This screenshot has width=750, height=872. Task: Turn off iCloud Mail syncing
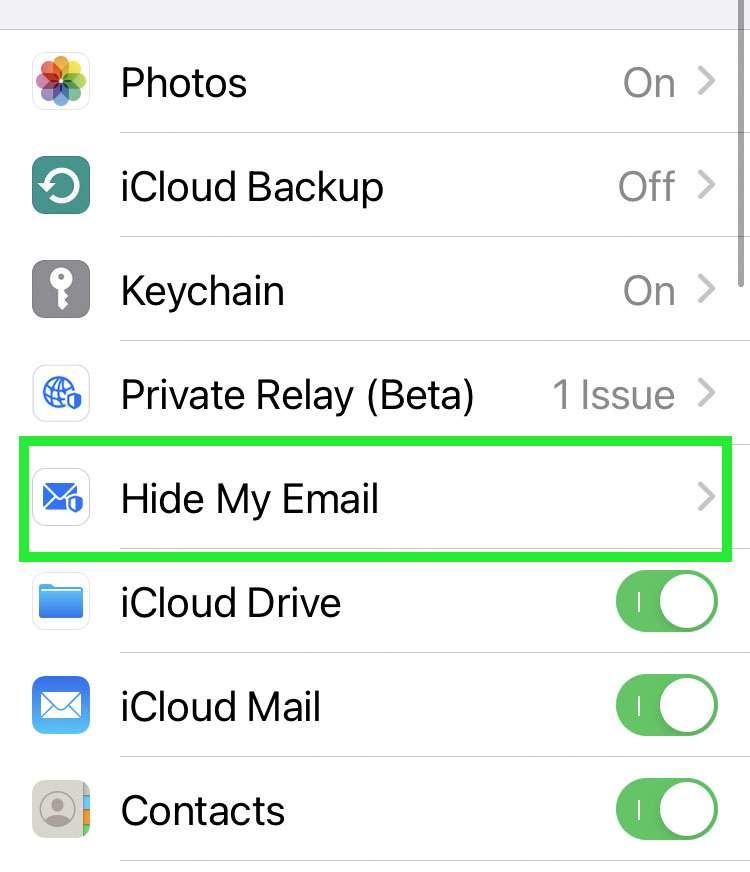(666, 706)
